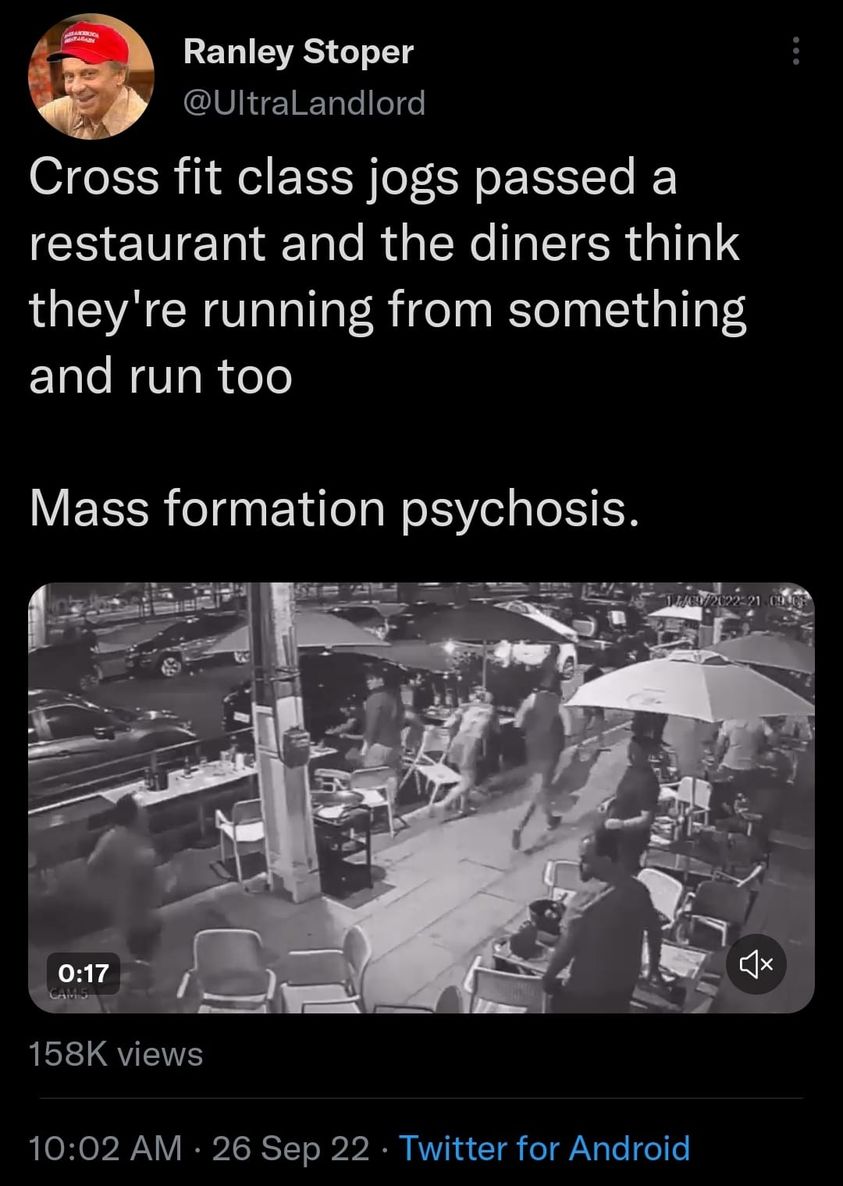Tap the Twitter for Android source link

click(545, 1147)
